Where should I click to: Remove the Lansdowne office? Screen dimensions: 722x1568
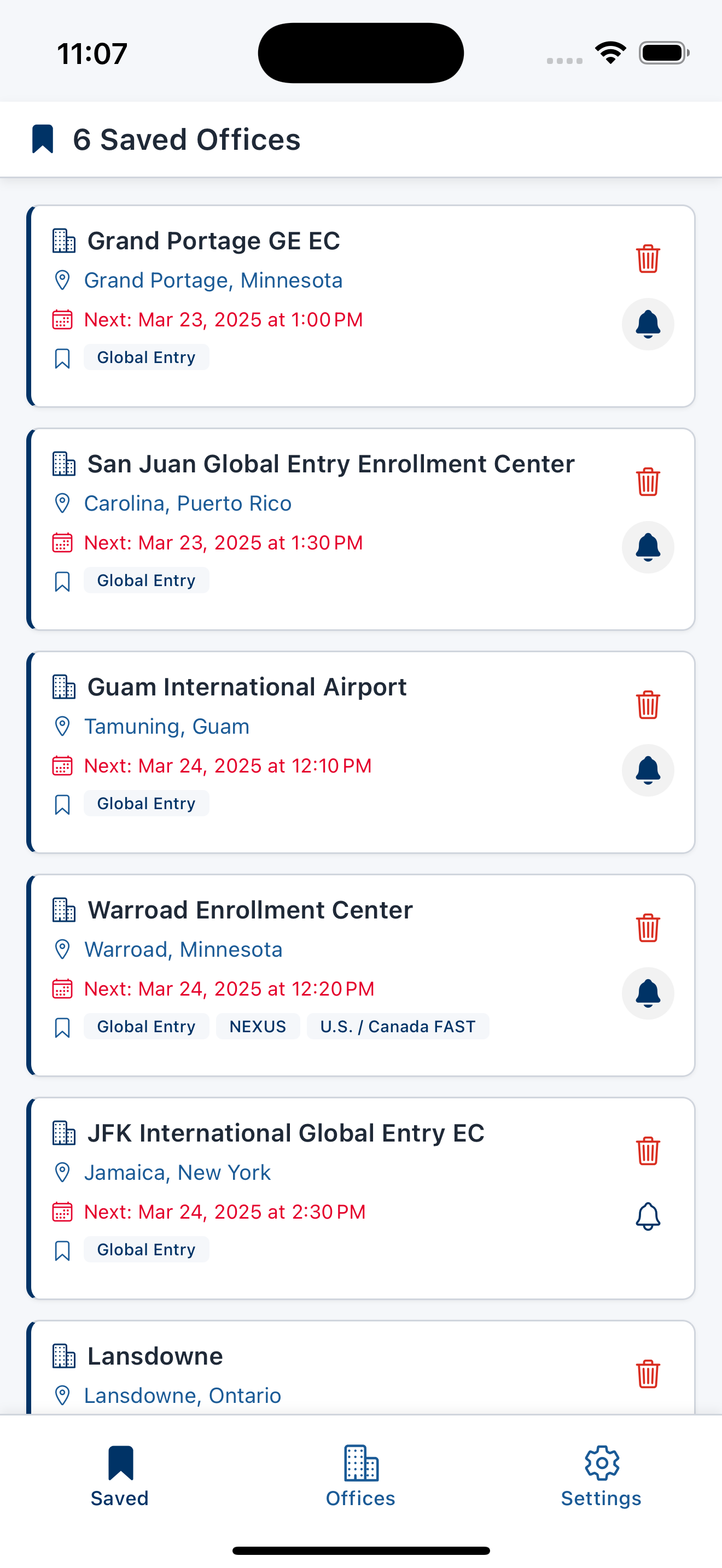coord(648,1374)
